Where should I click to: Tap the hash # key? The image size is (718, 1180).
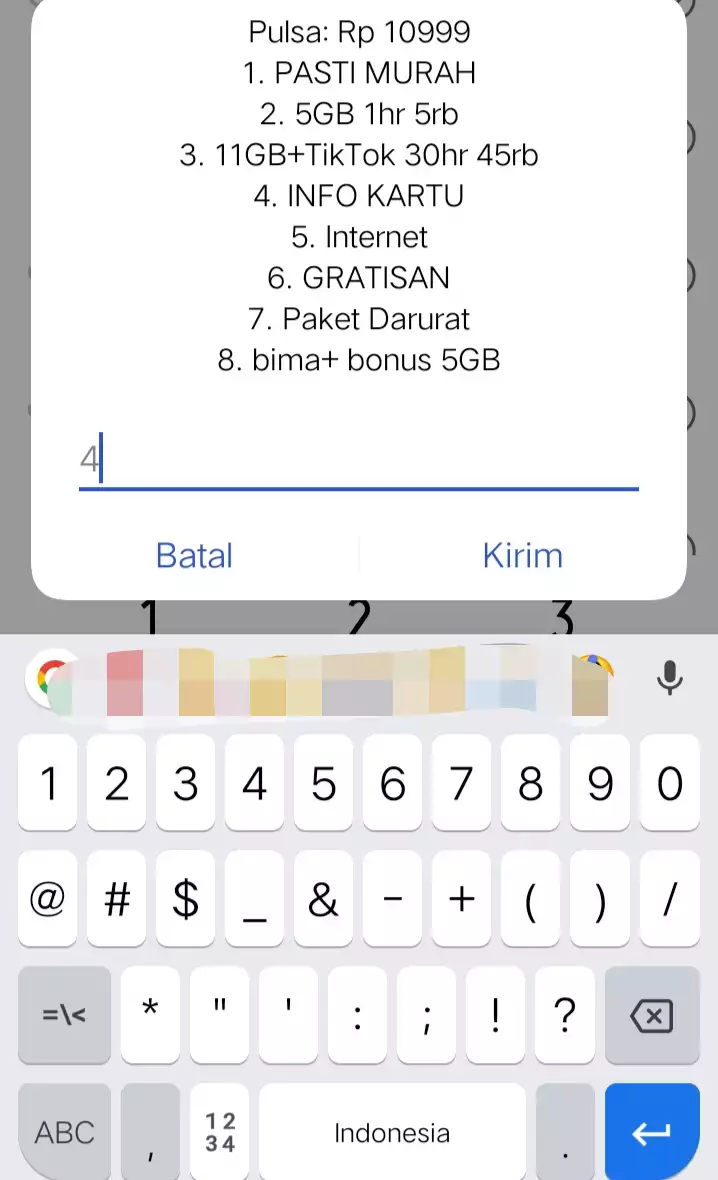[117, 899]
